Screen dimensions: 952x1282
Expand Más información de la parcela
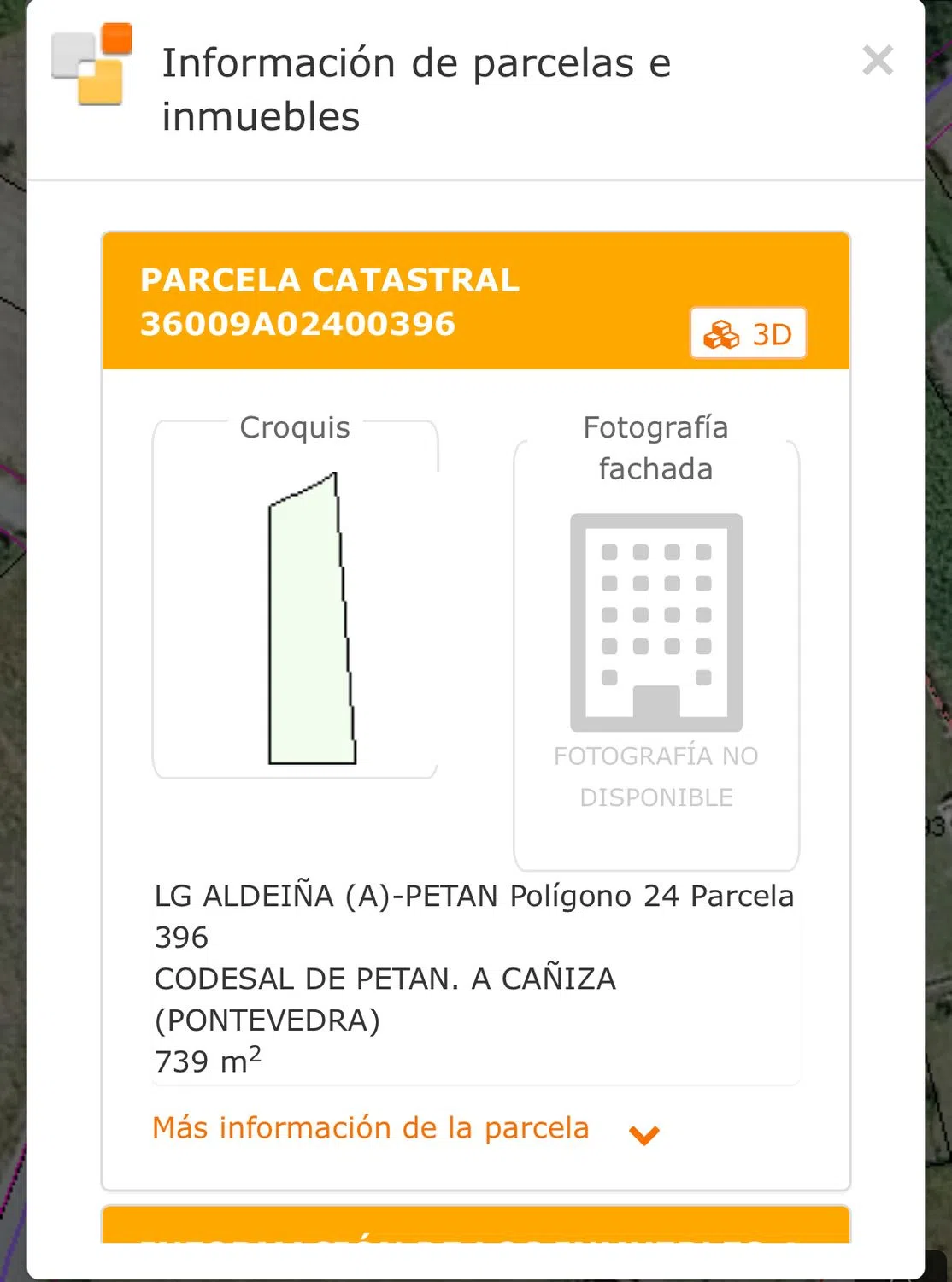(405, 1129)
